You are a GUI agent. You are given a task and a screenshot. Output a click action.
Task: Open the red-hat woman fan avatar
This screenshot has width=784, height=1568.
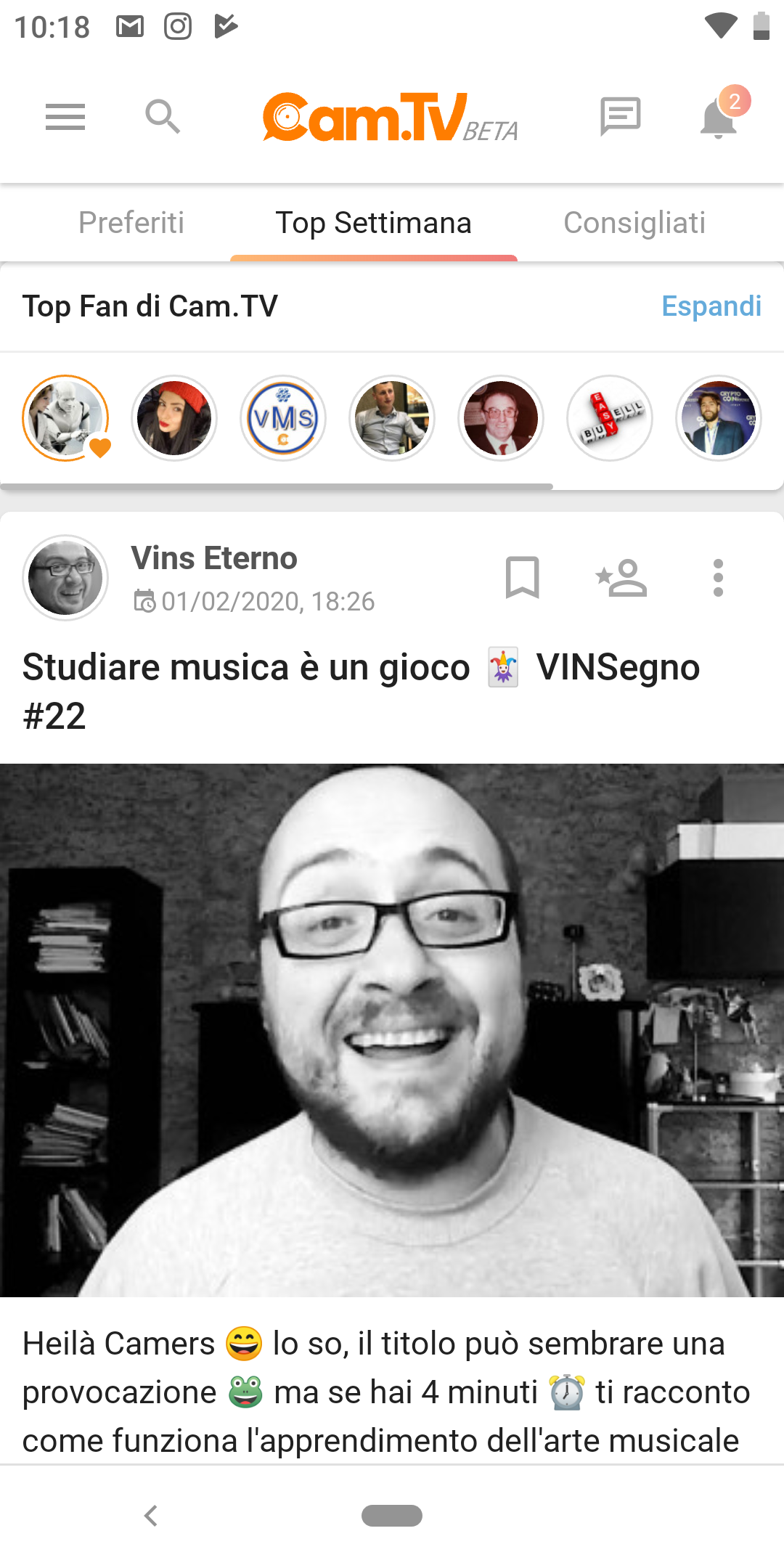pyautogui.click(x=174, y=418)
